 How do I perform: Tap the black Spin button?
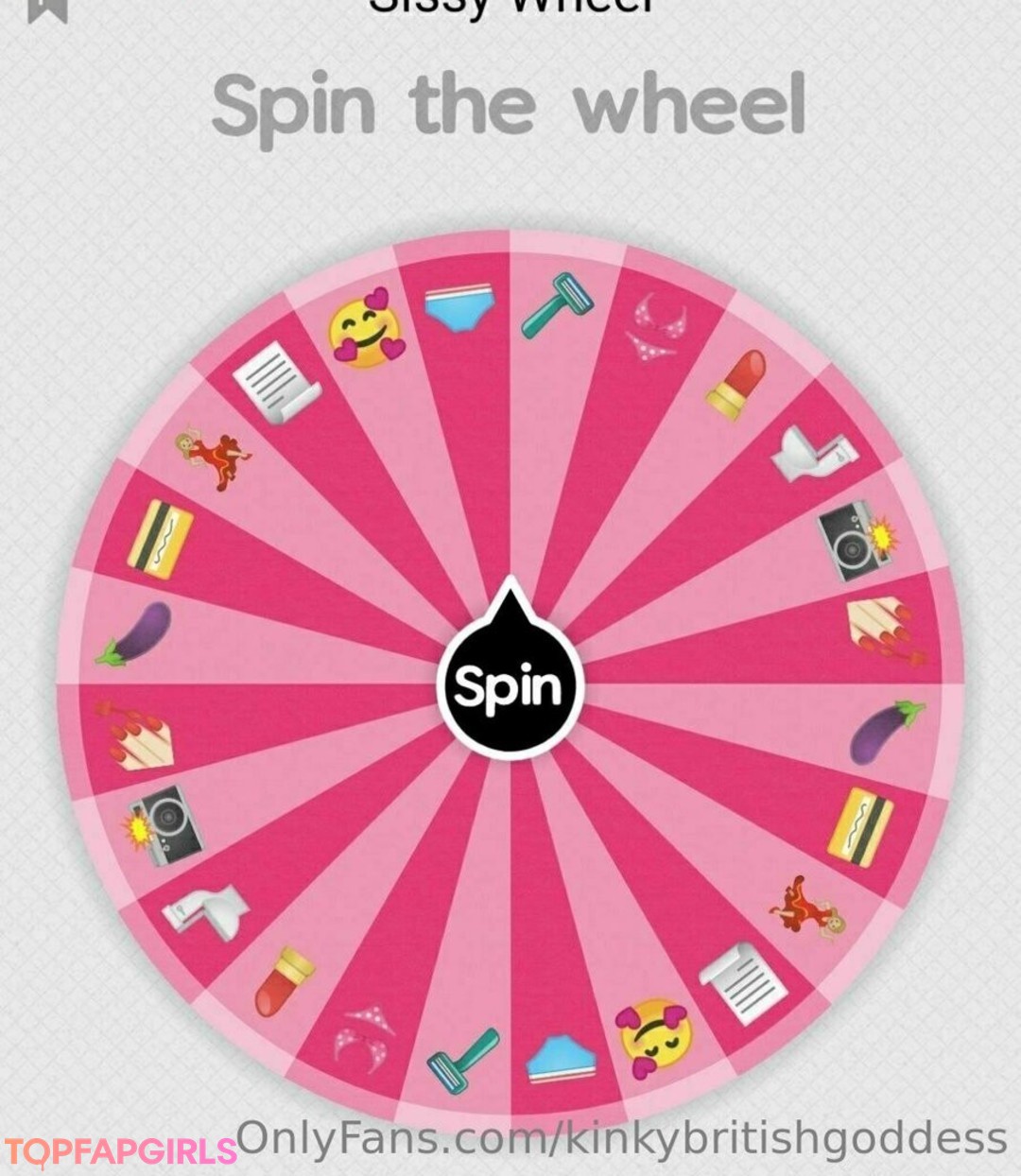510,685
